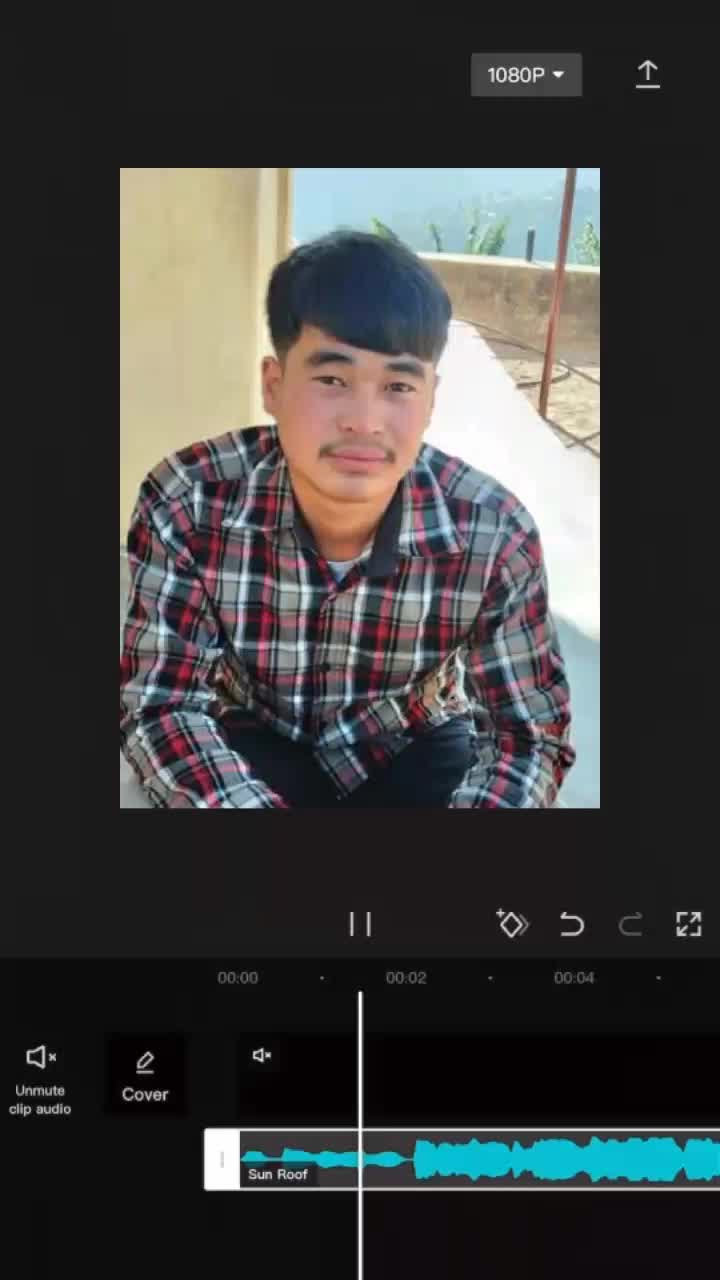
Task: Unmute clip audio
Action: pos(40,1078)
